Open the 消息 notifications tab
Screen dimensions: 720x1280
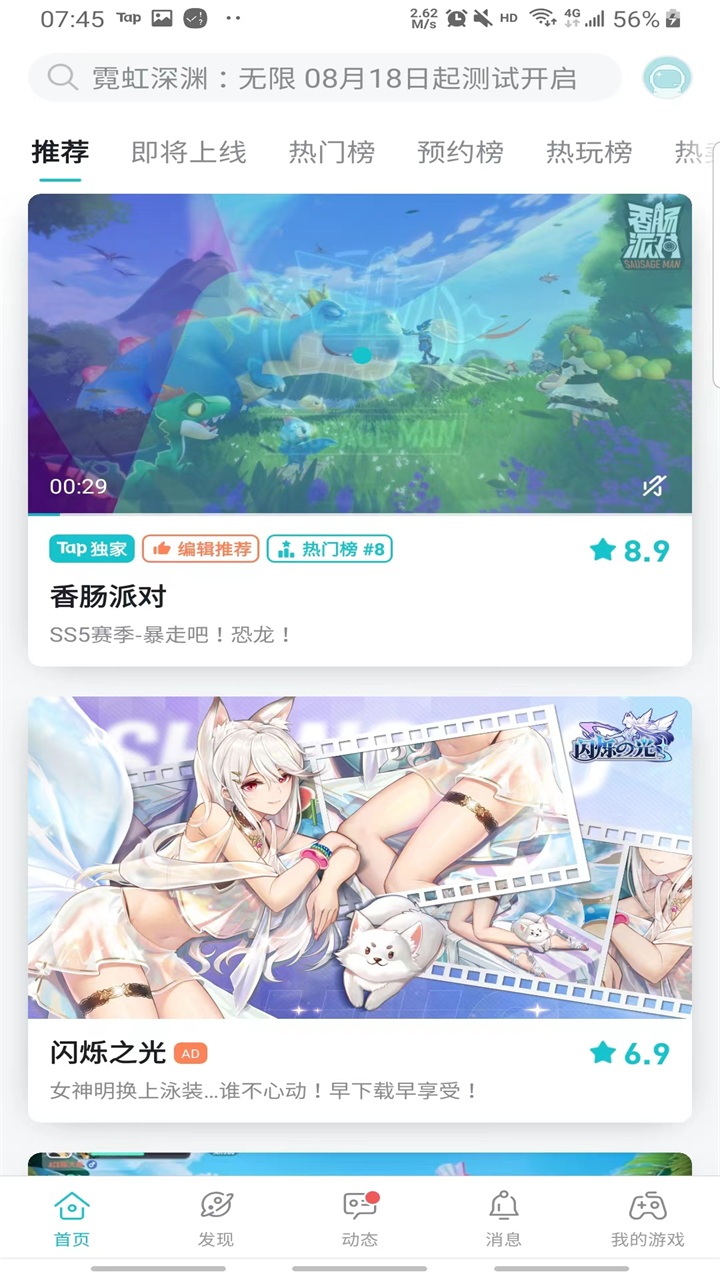[503, 1218]
